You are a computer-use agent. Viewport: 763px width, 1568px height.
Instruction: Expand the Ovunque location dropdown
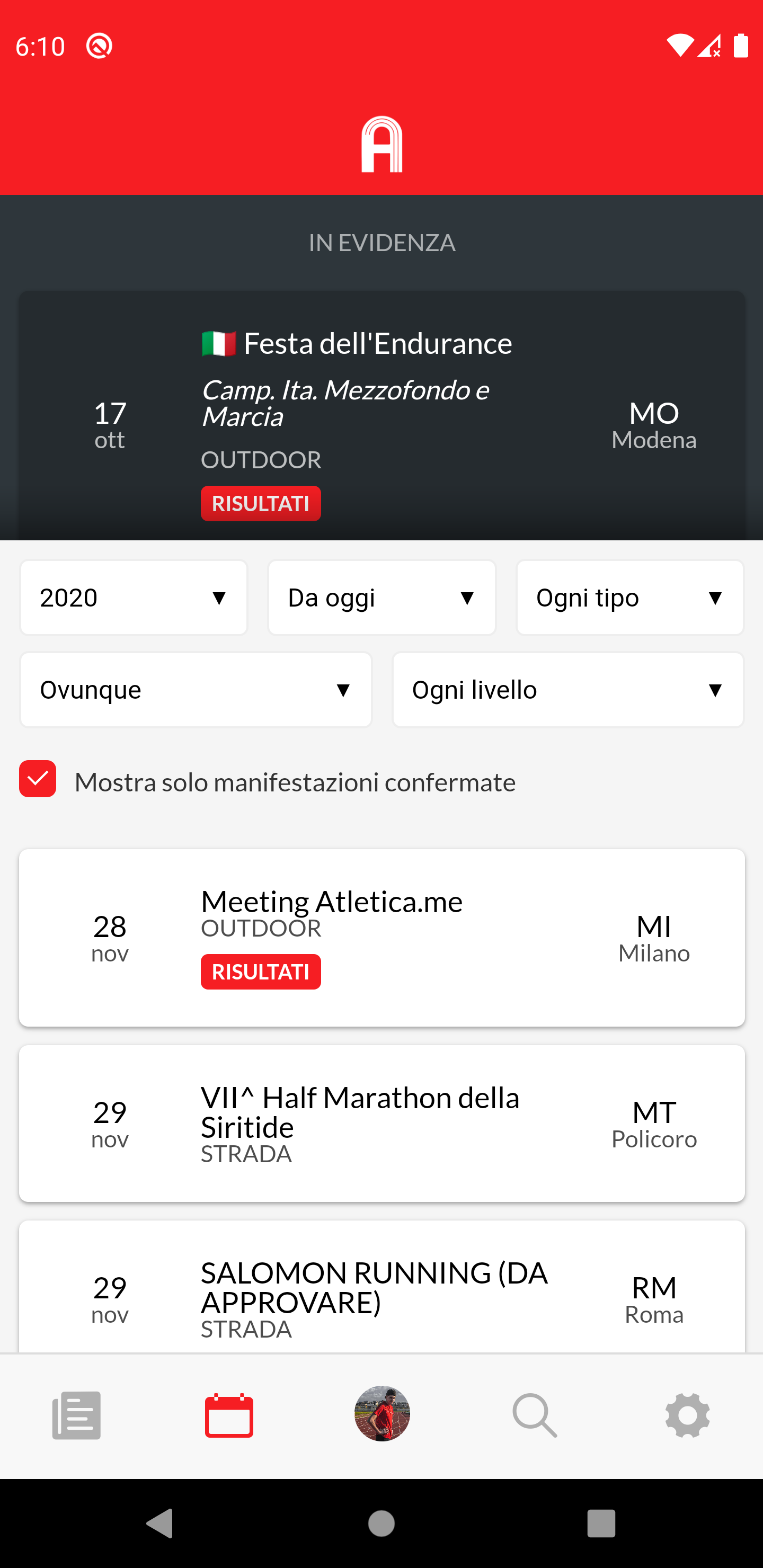point(196,690)
